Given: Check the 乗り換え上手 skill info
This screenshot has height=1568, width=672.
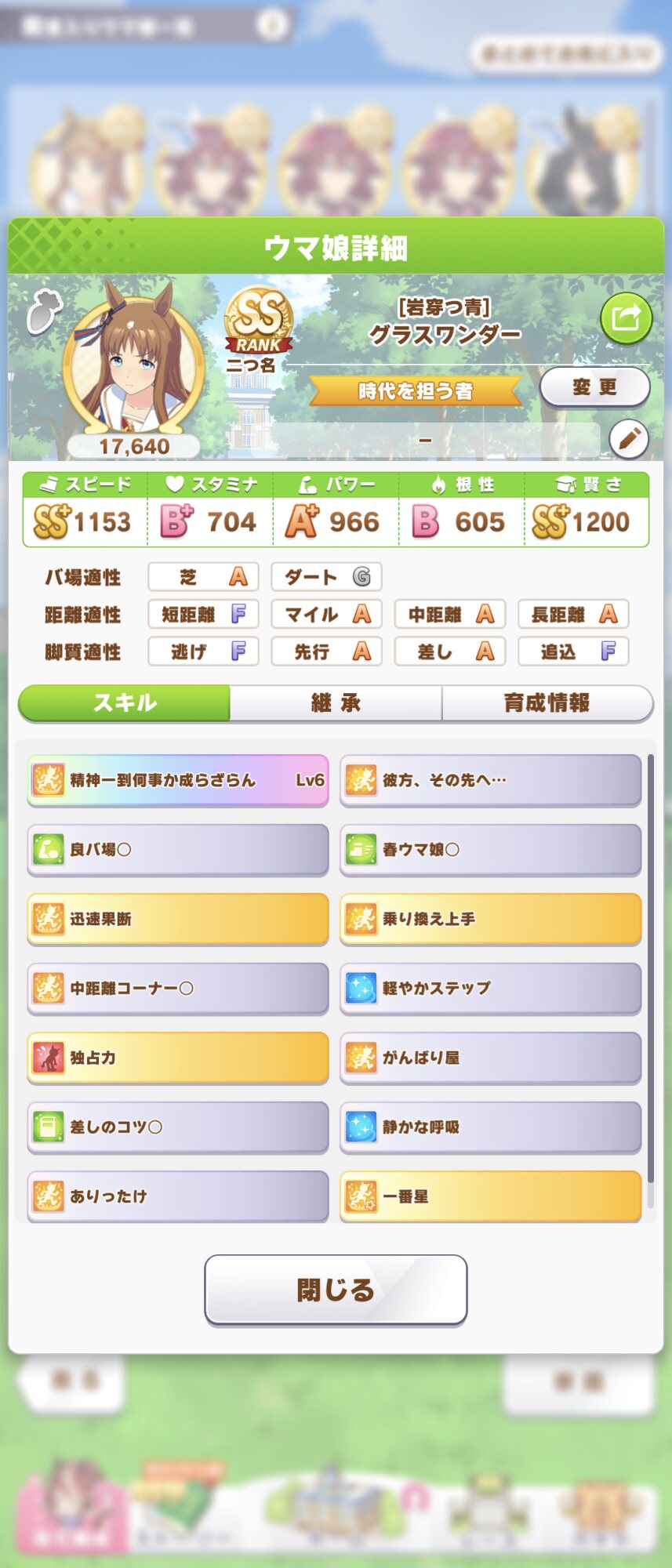Looking at the screenshot, I should click(490, 919).
